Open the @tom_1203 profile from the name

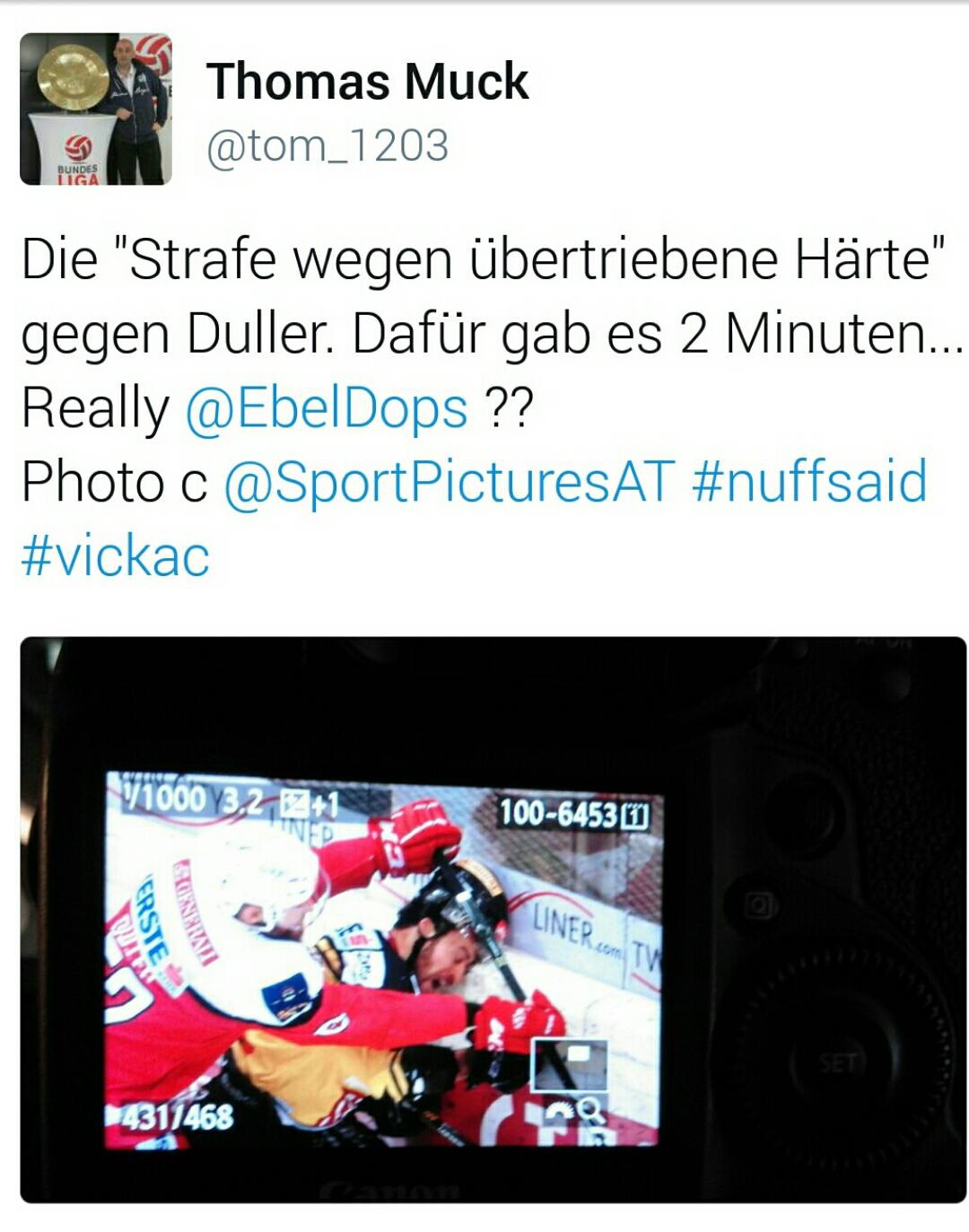coord(368,83)
